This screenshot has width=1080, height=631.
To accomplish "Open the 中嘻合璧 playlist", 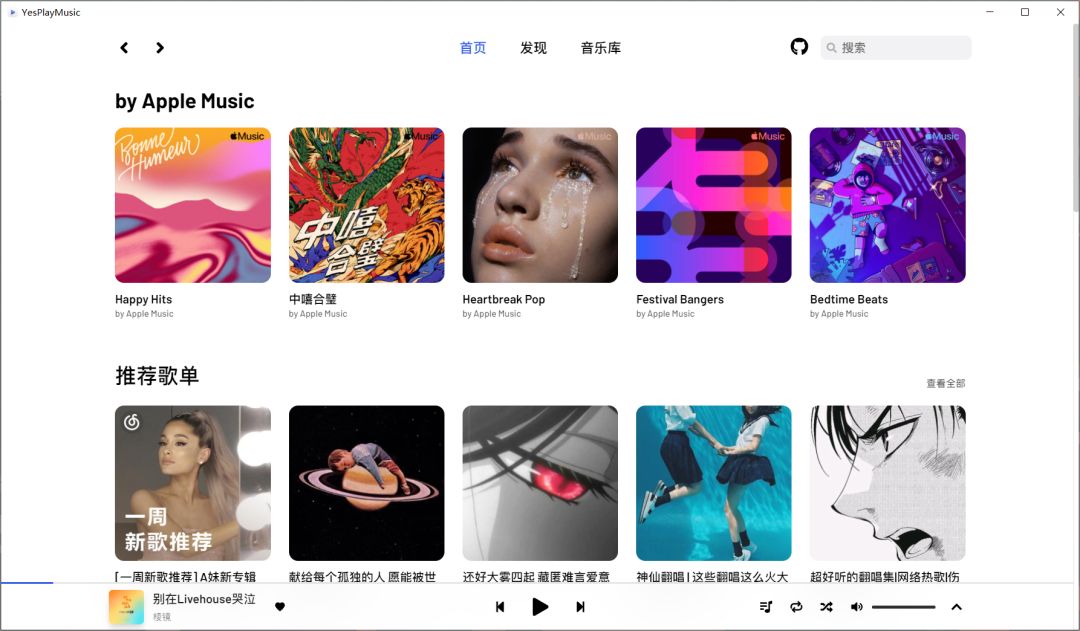I will point(366,205).
